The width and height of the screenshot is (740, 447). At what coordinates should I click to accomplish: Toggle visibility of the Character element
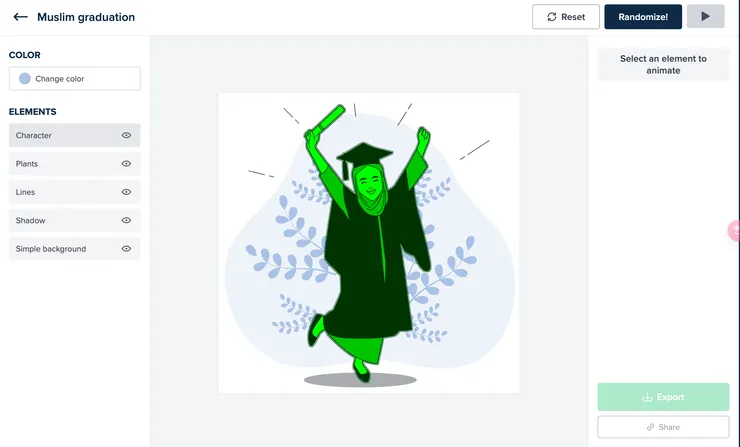pyautogui.click(x=127, y=135)
